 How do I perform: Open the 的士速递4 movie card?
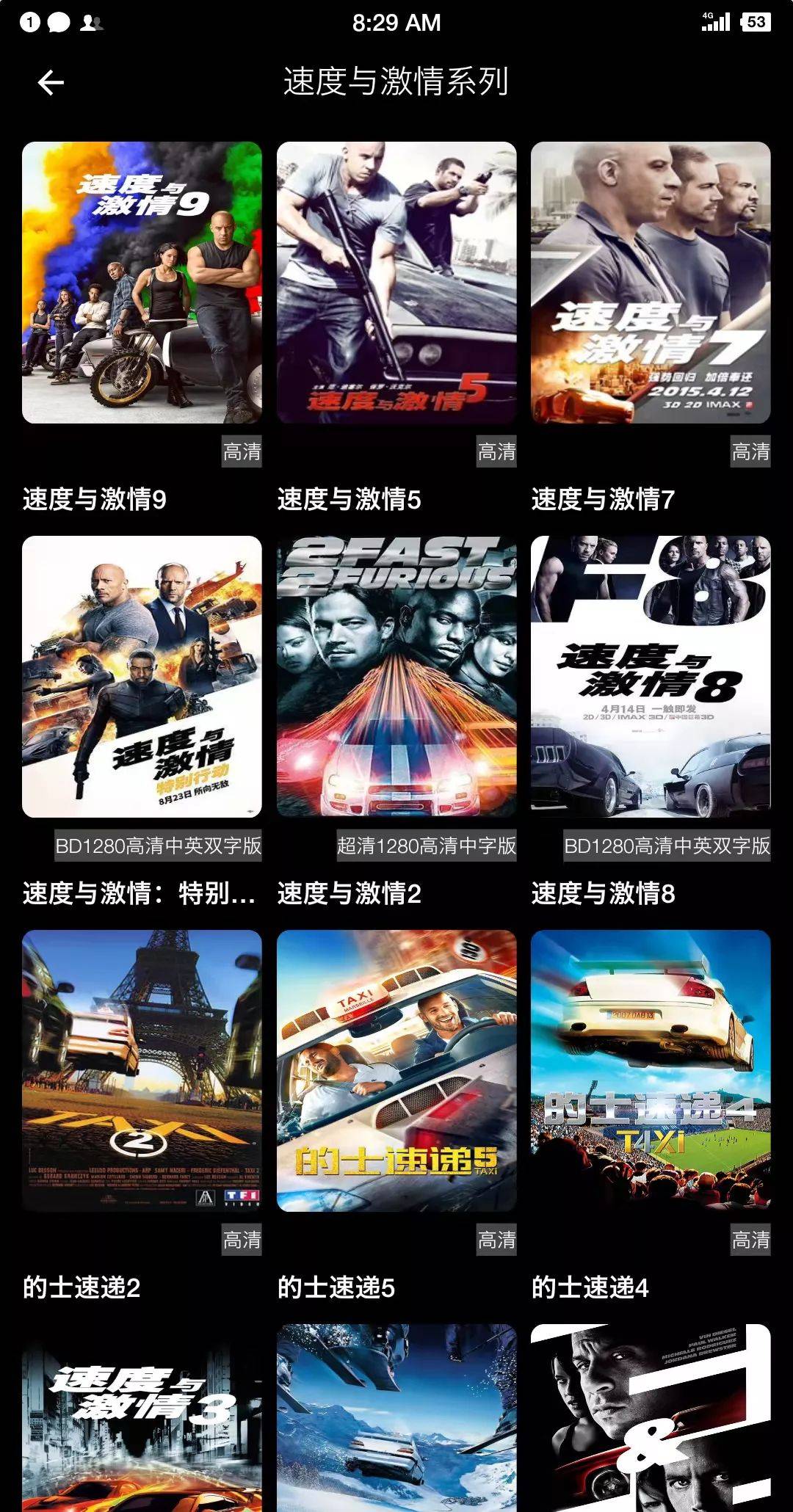coord(651,1071)
